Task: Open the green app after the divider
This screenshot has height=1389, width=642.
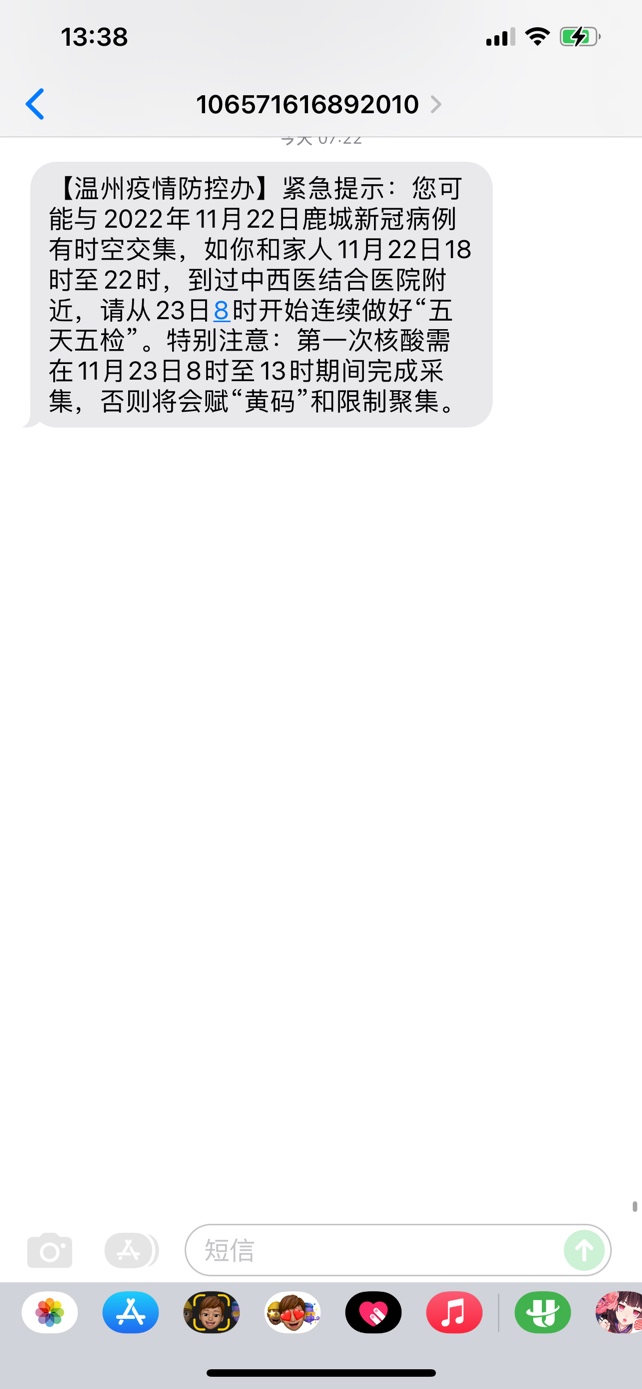Action: (x=543, y=1312)
